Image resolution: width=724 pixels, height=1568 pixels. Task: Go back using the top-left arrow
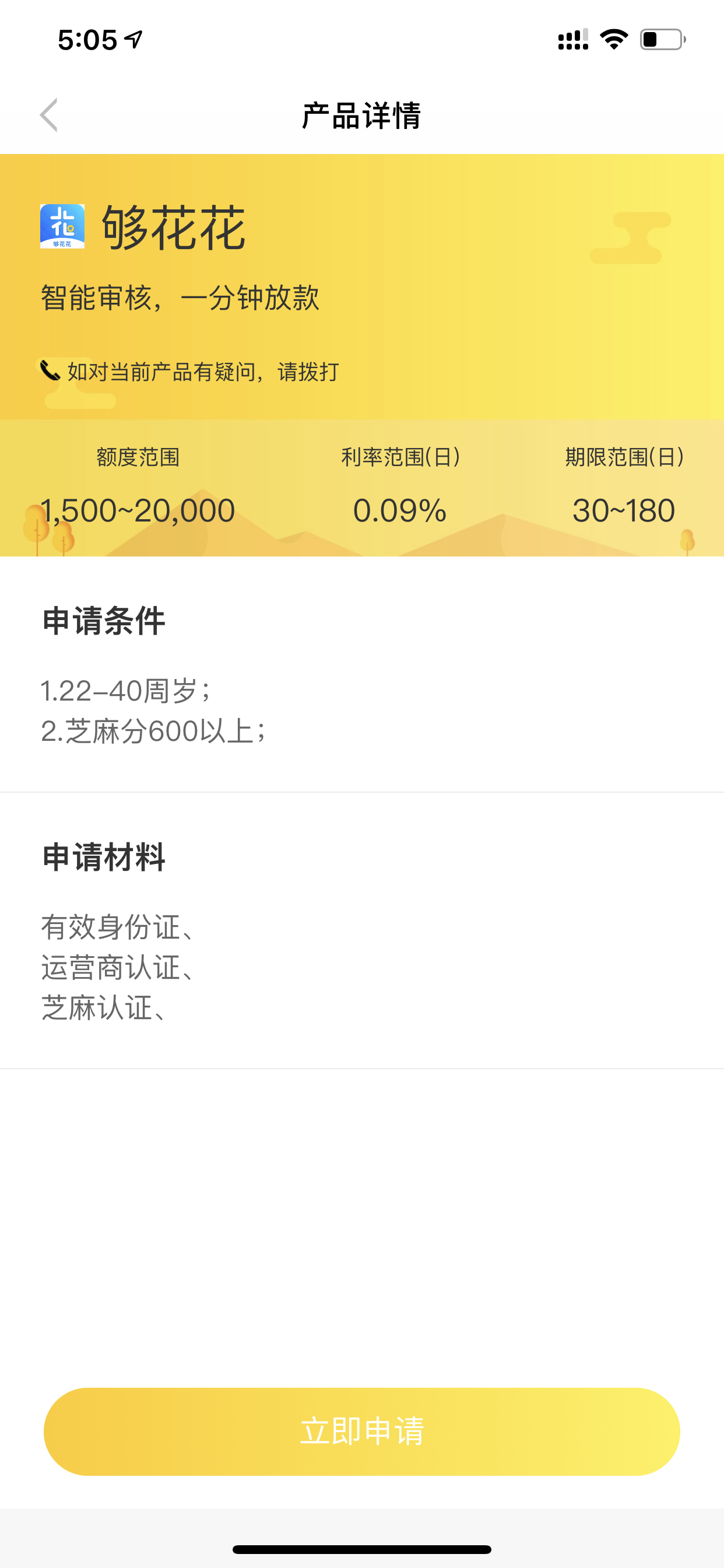point(48,114)
